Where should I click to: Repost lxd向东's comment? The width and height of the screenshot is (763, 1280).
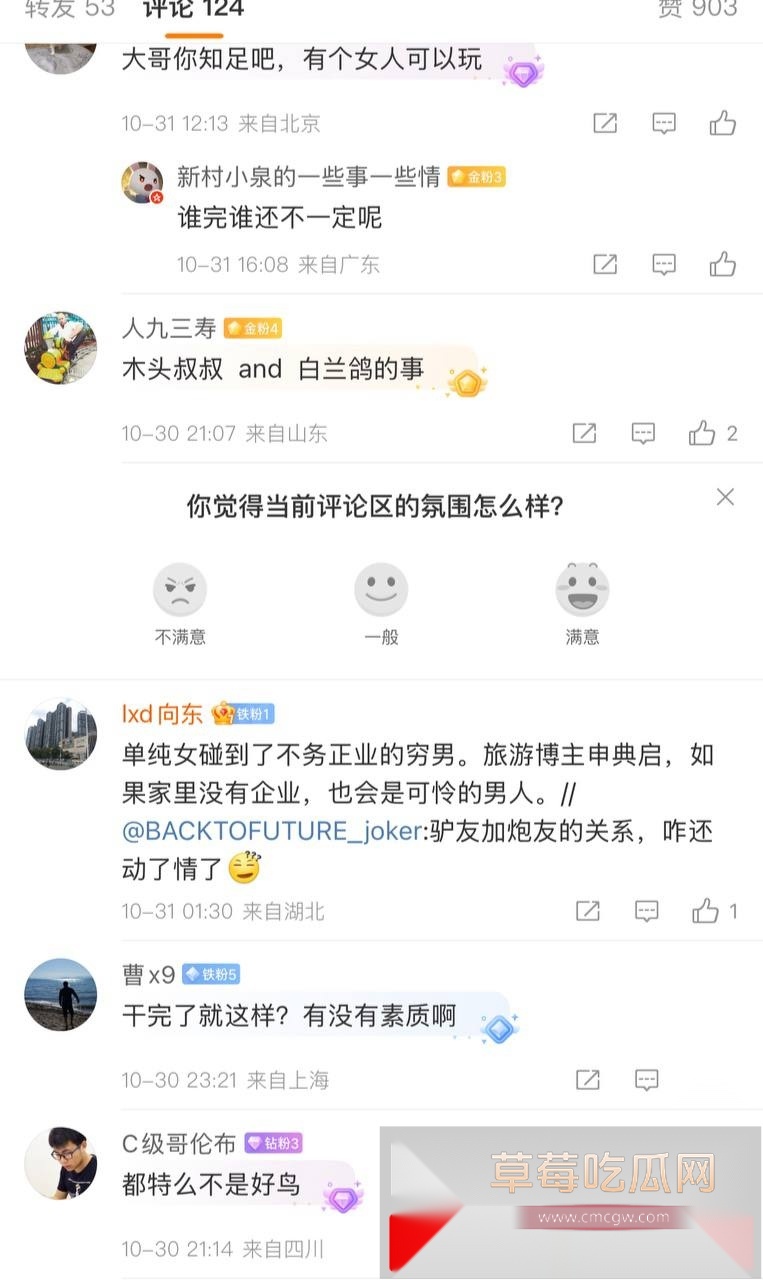click(587, 911)
